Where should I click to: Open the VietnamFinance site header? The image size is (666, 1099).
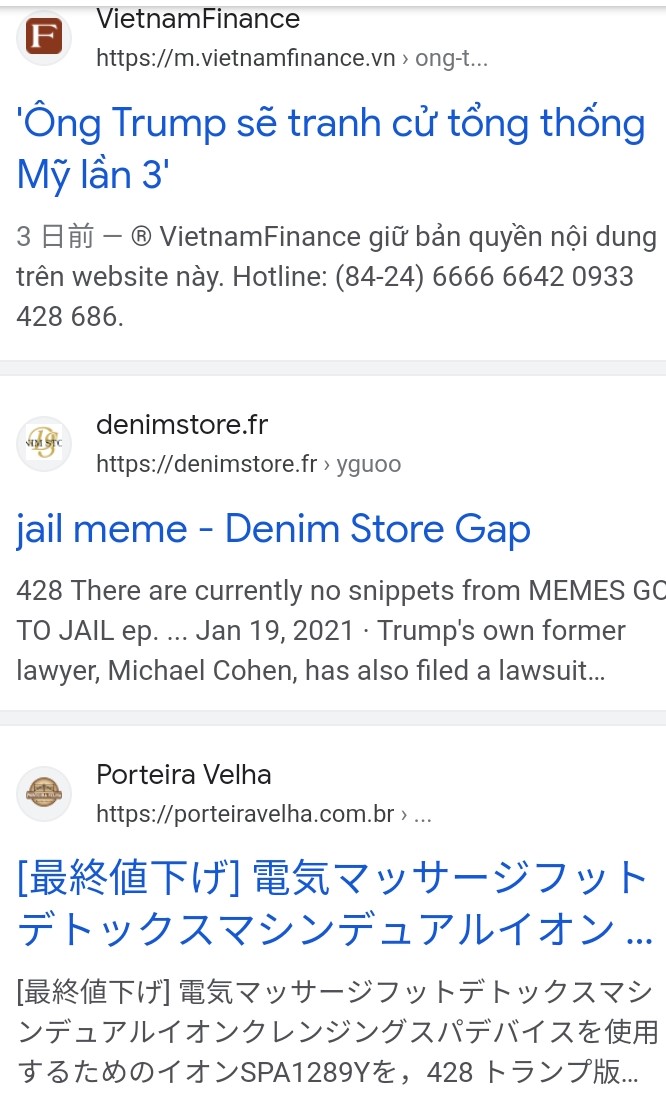point(198,19)
